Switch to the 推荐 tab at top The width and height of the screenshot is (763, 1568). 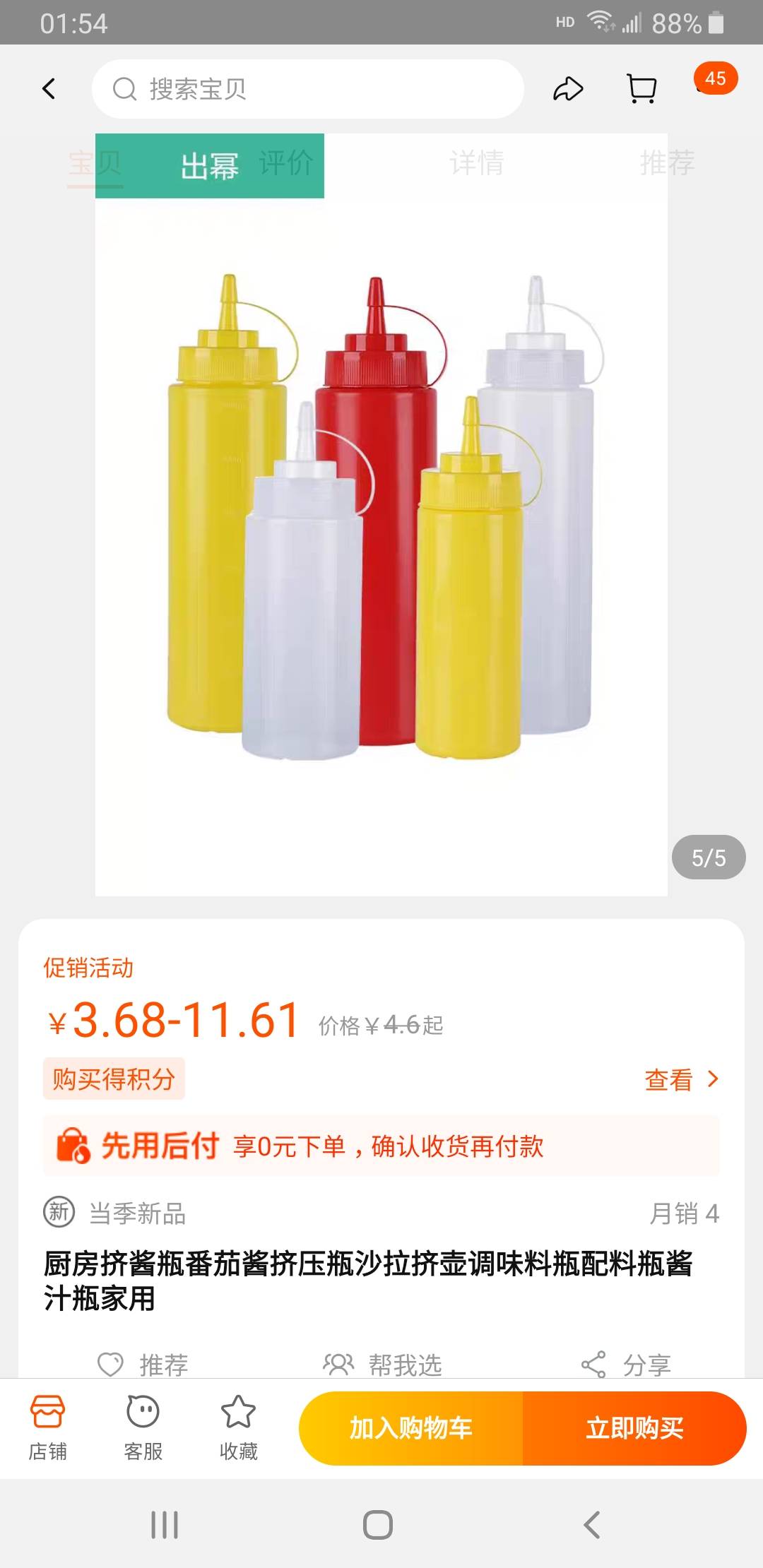click(667, 163)
